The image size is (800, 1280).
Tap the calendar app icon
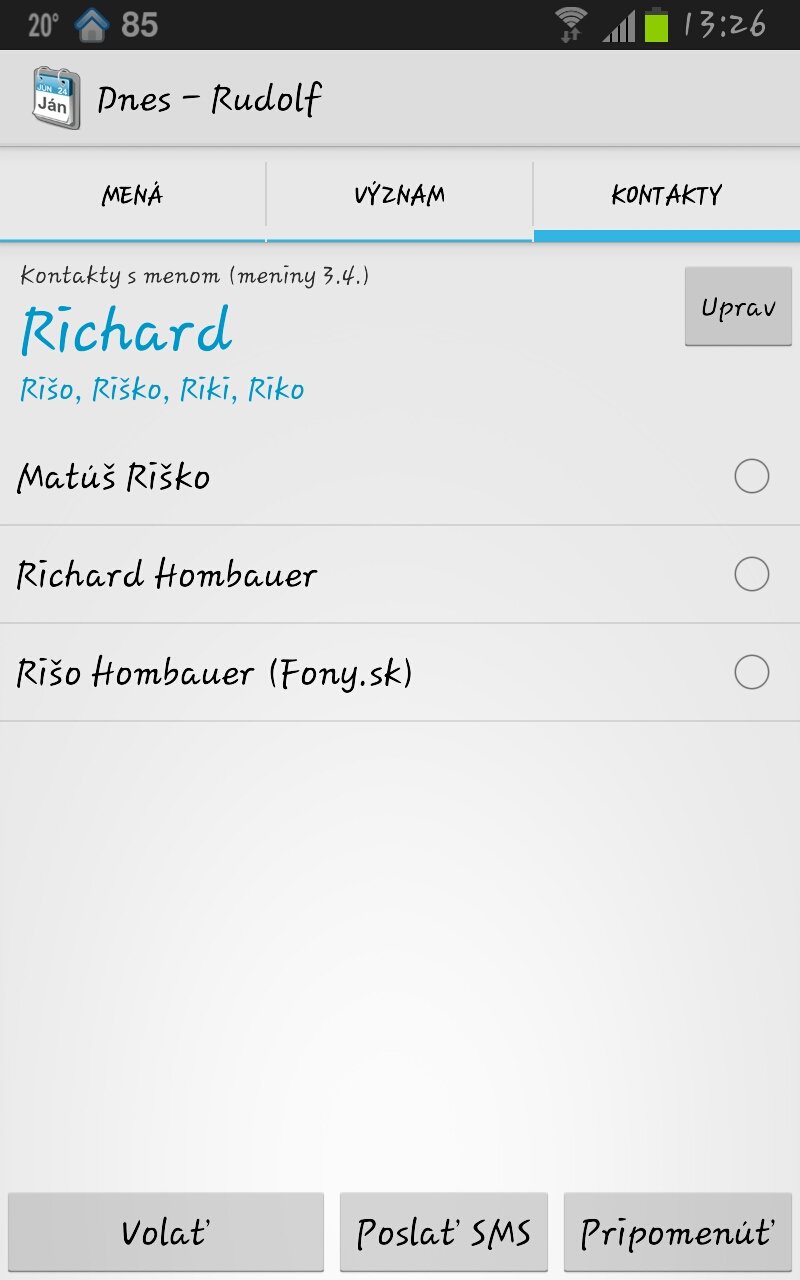pos(54,98)
